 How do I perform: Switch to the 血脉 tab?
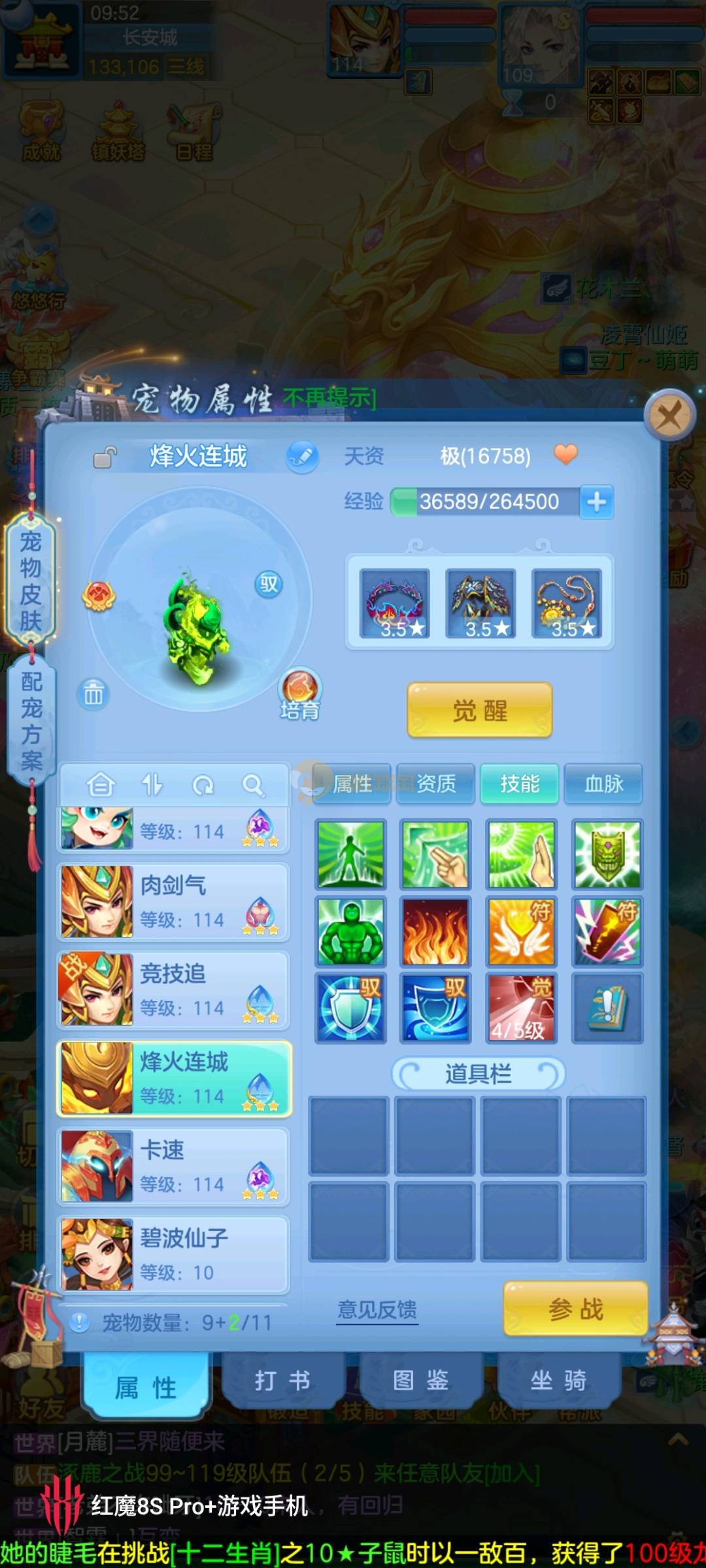click(x=603, y=783)
